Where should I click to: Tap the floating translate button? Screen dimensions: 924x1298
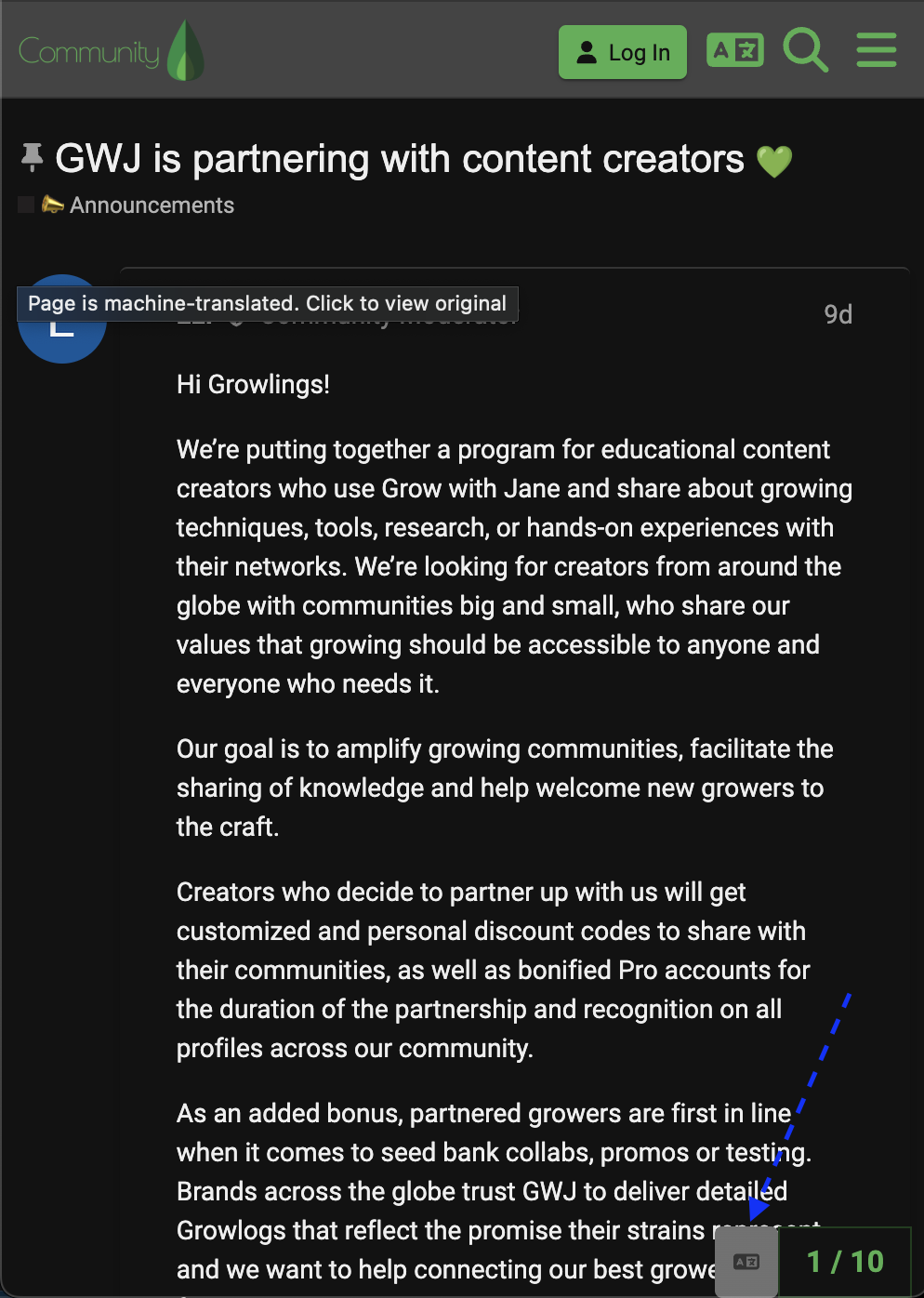(x=746, y=1262)
